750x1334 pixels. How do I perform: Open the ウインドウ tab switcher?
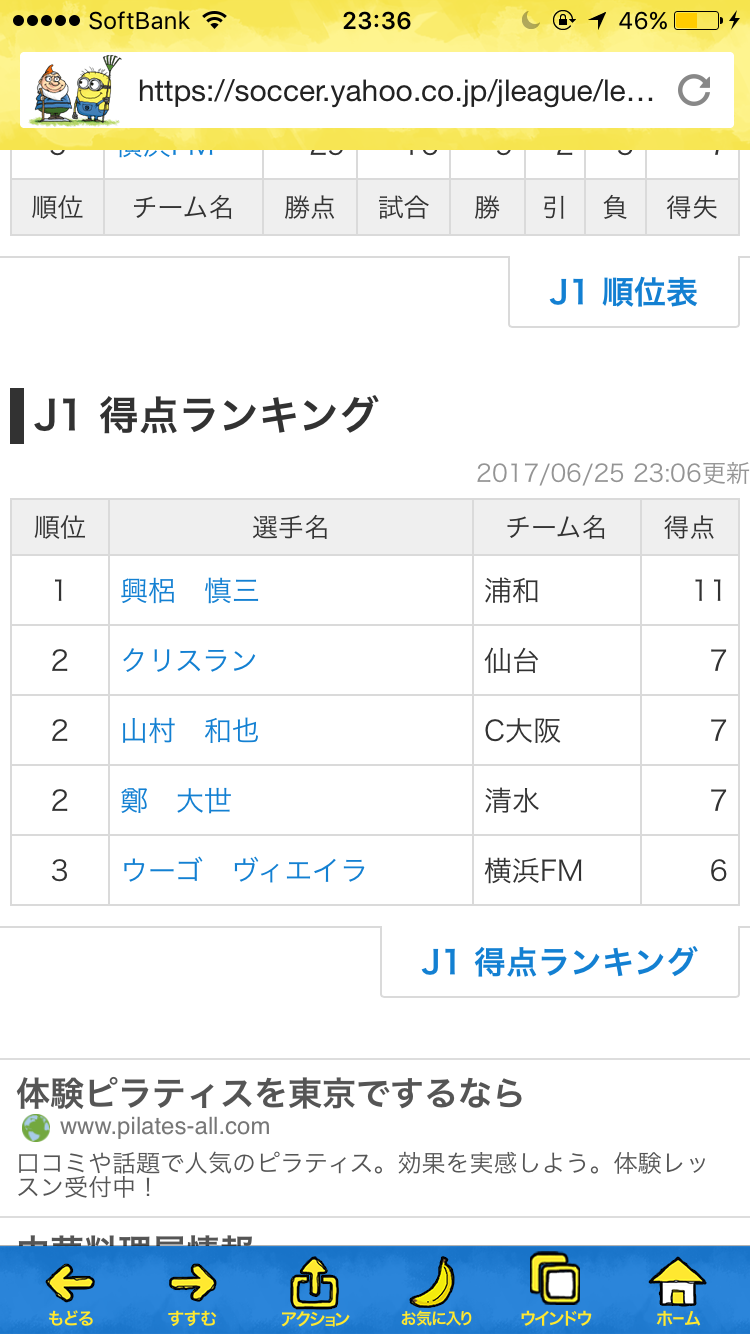click(x=556, y=1291)
